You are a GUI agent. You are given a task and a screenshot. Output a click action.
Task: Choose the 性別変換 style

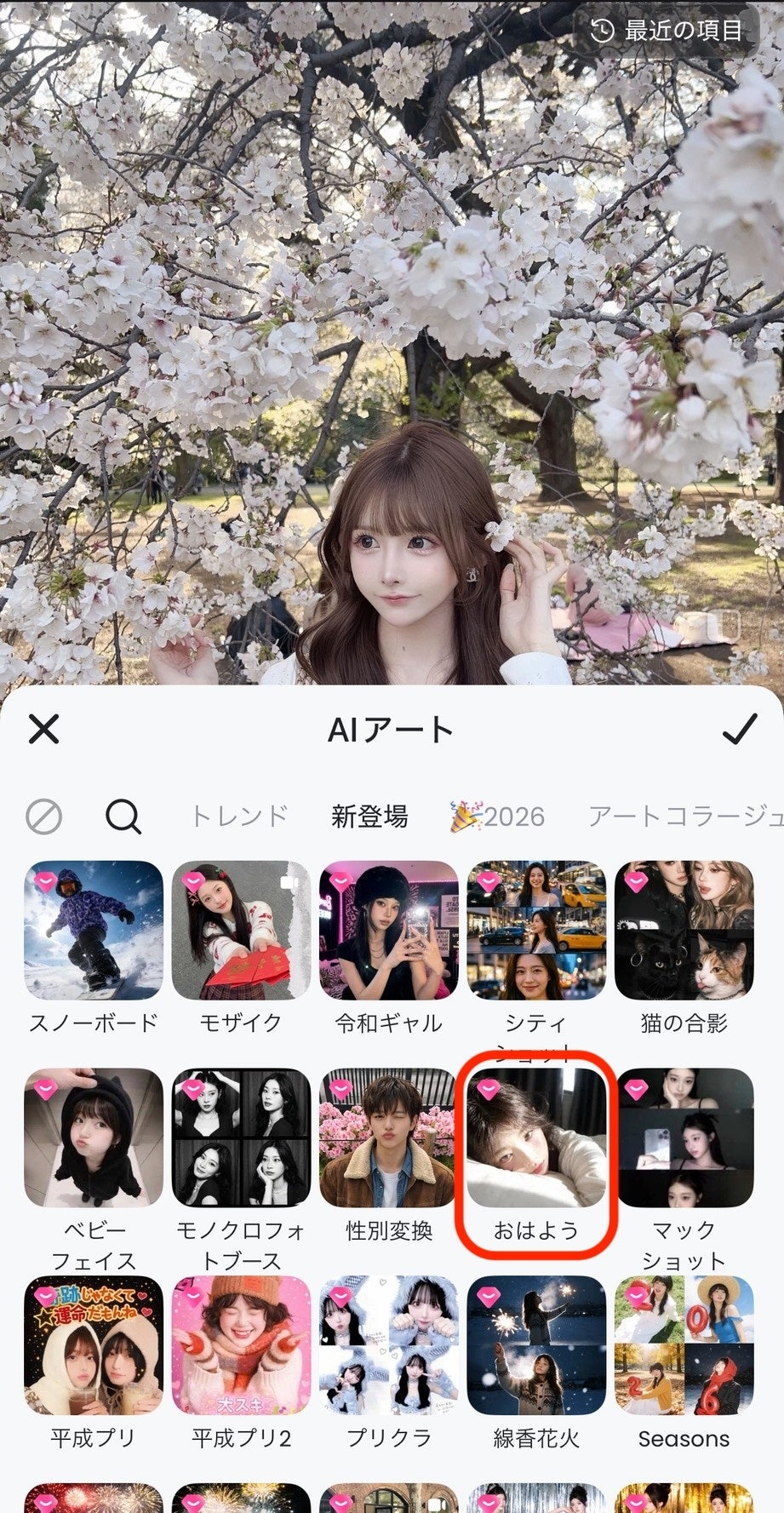click(389, 1138)
